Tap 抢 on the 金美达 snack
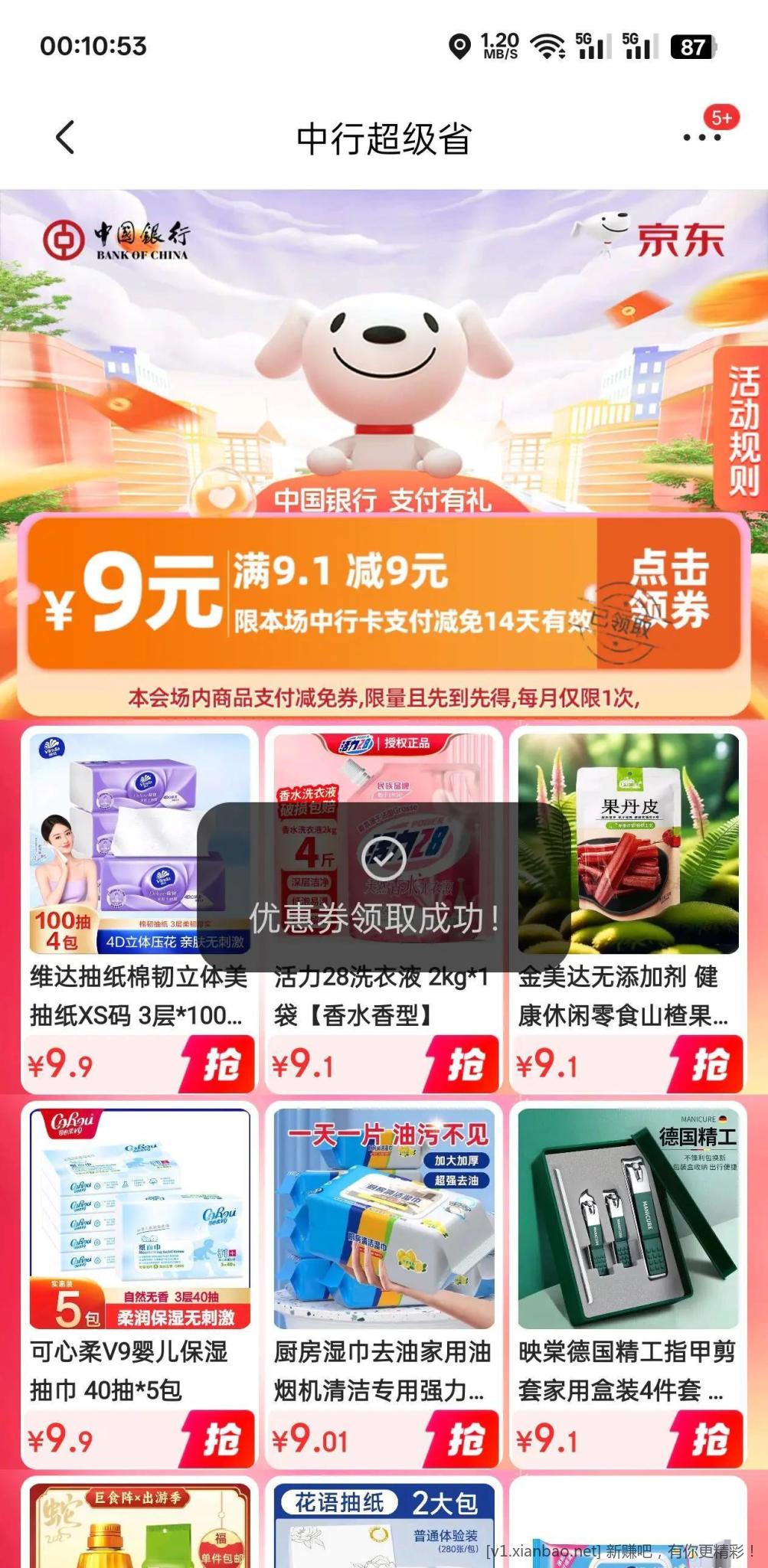The height and width of the screenshot is (1568, 768). 709,1064
